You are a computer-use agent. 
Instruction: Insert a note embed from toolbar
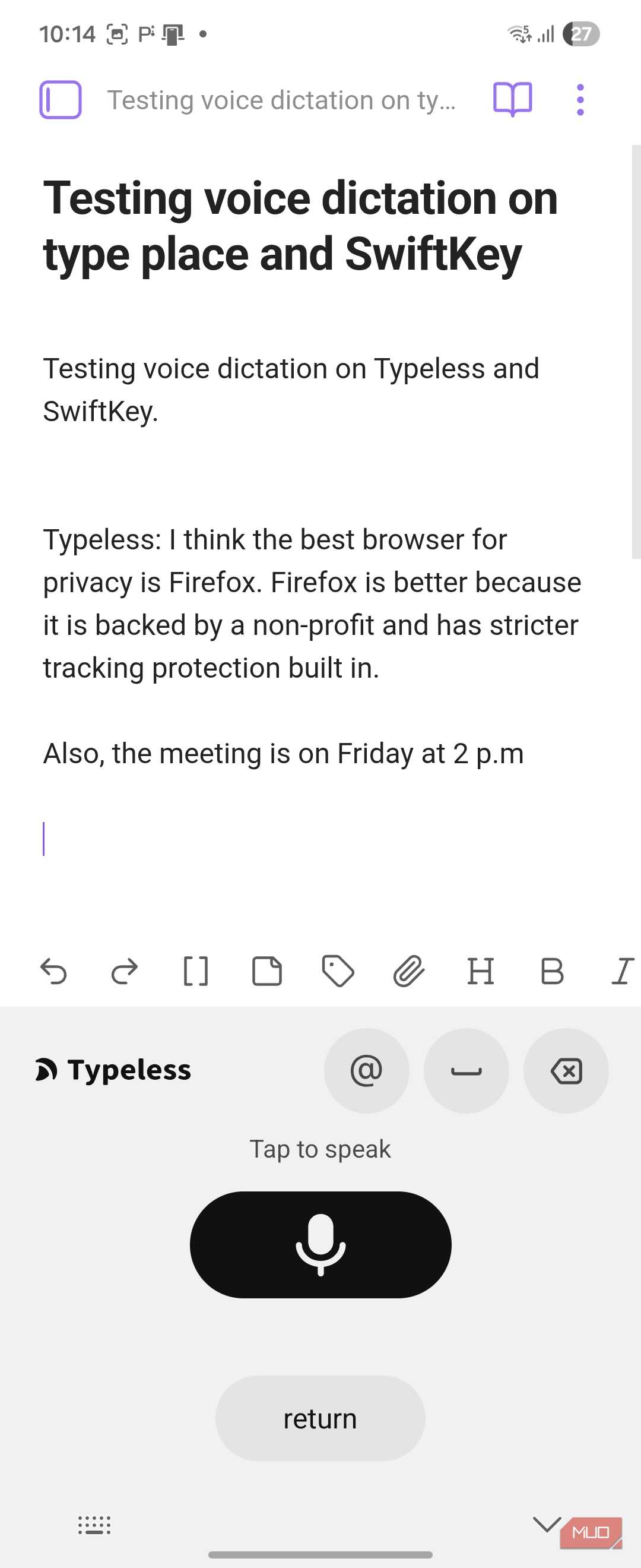266,971
